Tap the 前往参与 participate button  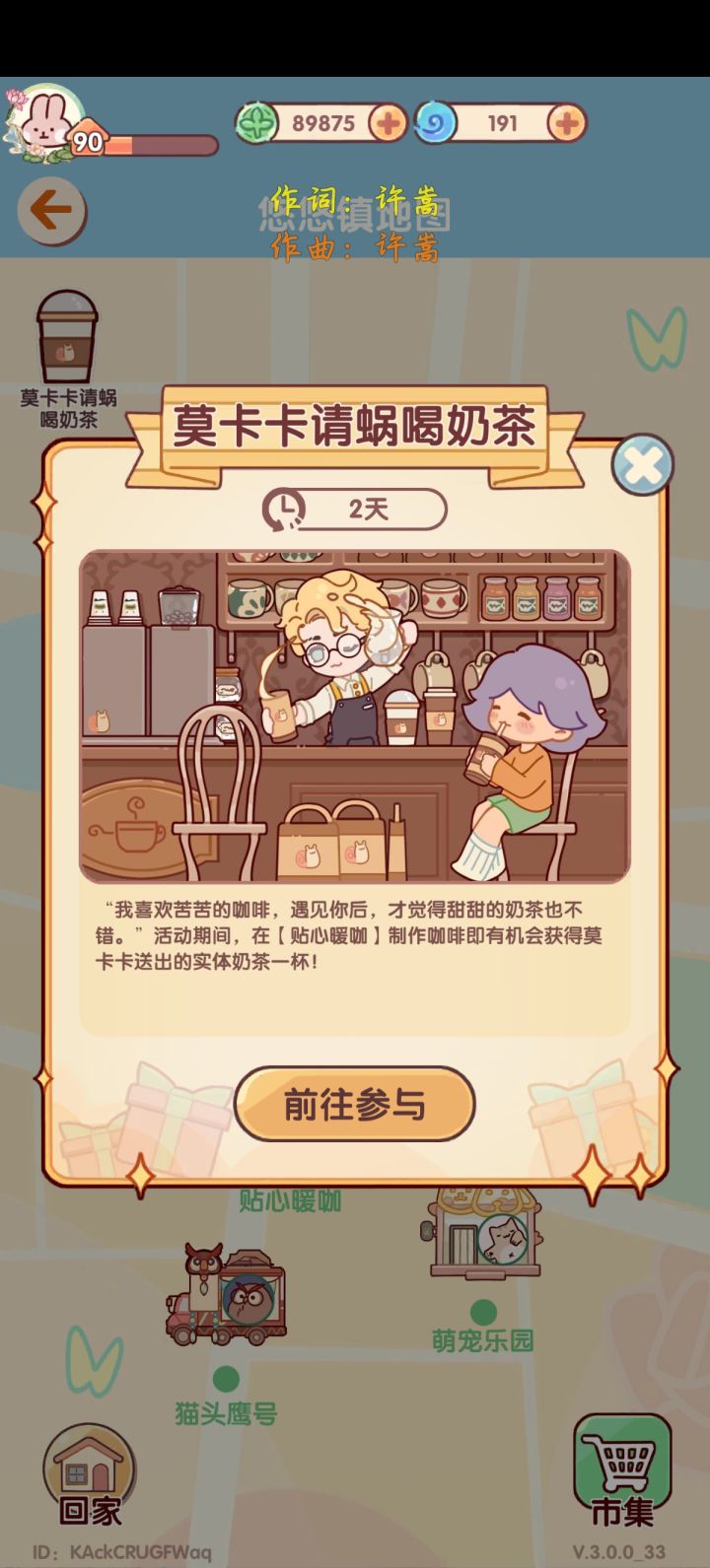[355, 1105]
